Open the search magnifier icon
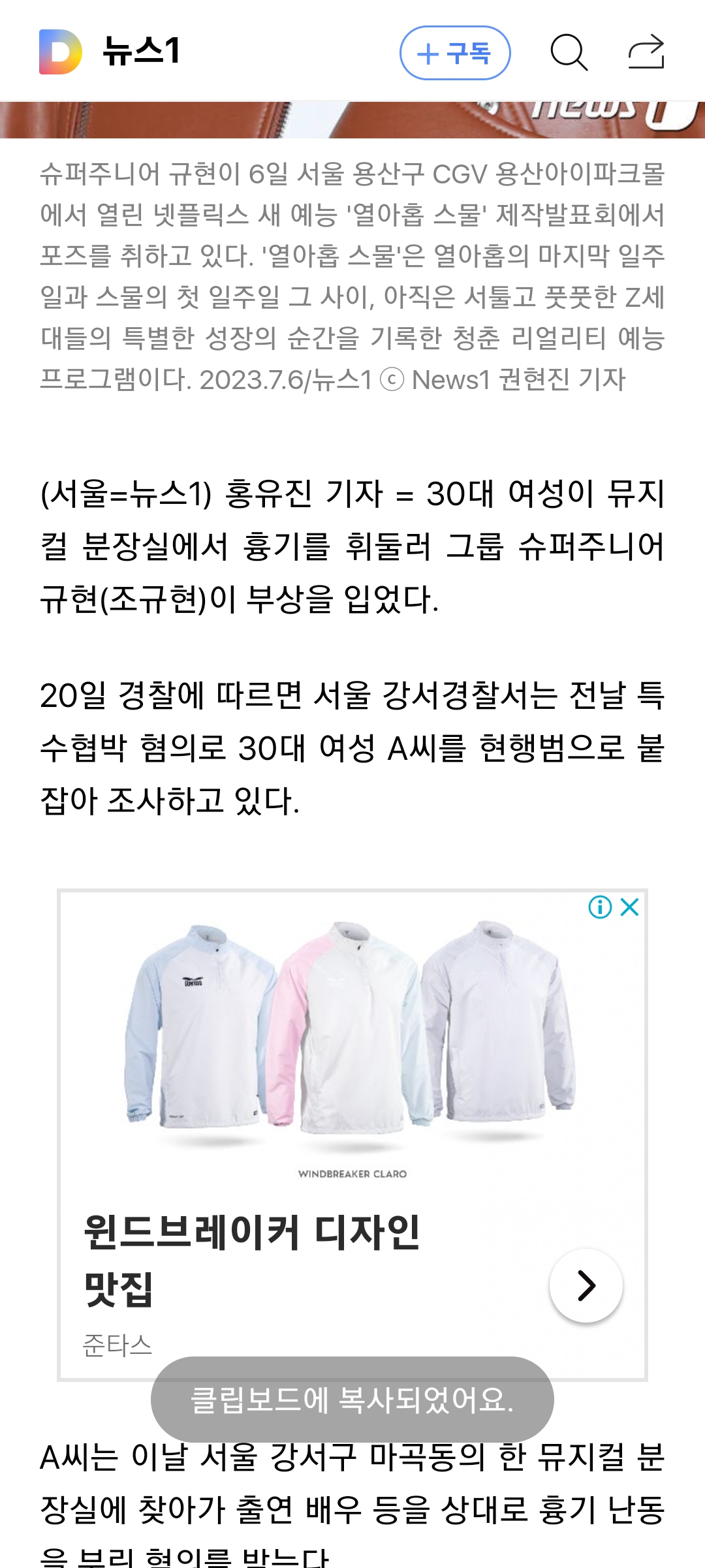The image size is (705, 1568). click(569, 52)
